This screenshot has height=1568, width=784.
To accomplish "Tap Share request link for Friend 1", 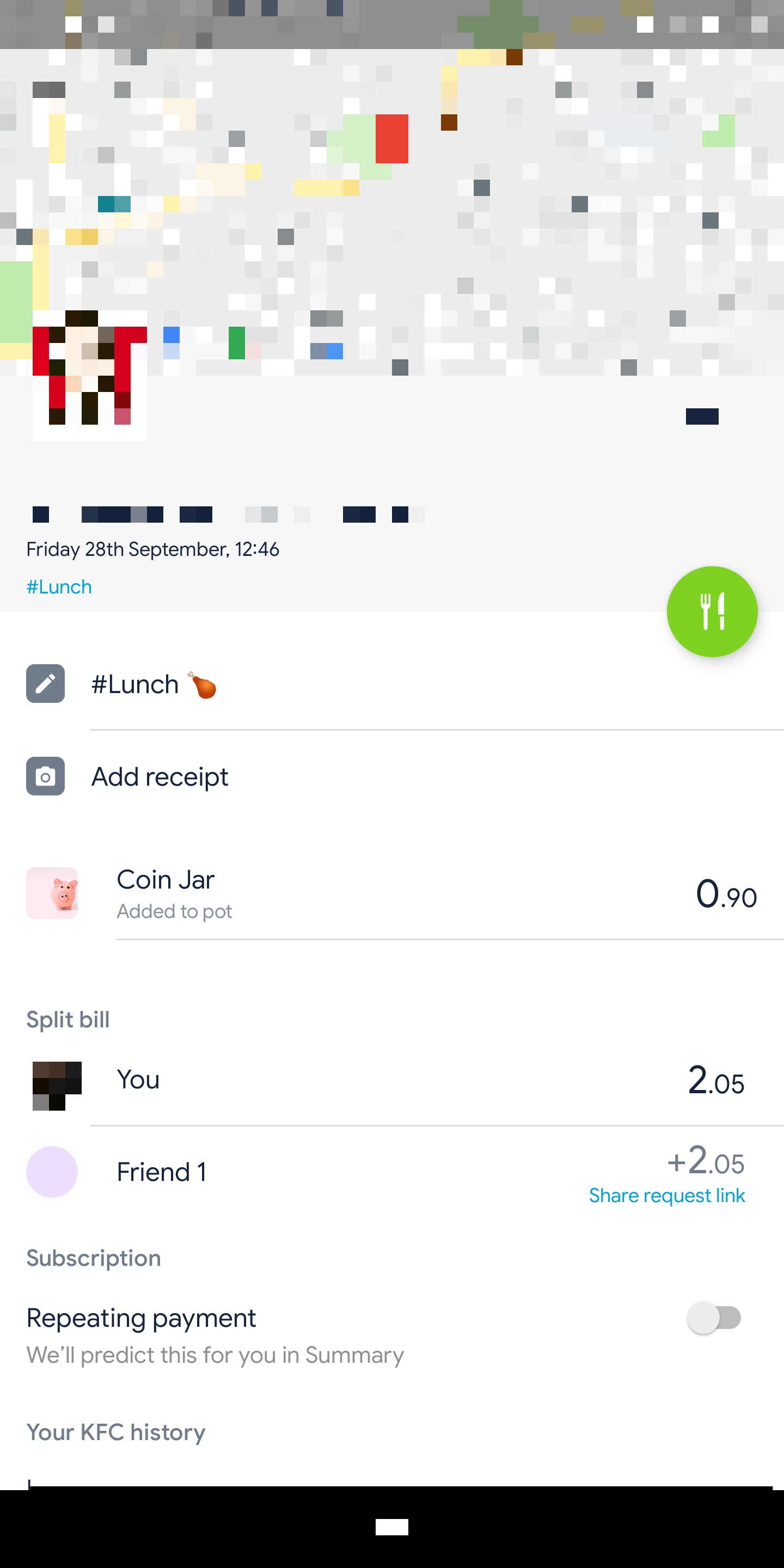I will coord(666,1196).
